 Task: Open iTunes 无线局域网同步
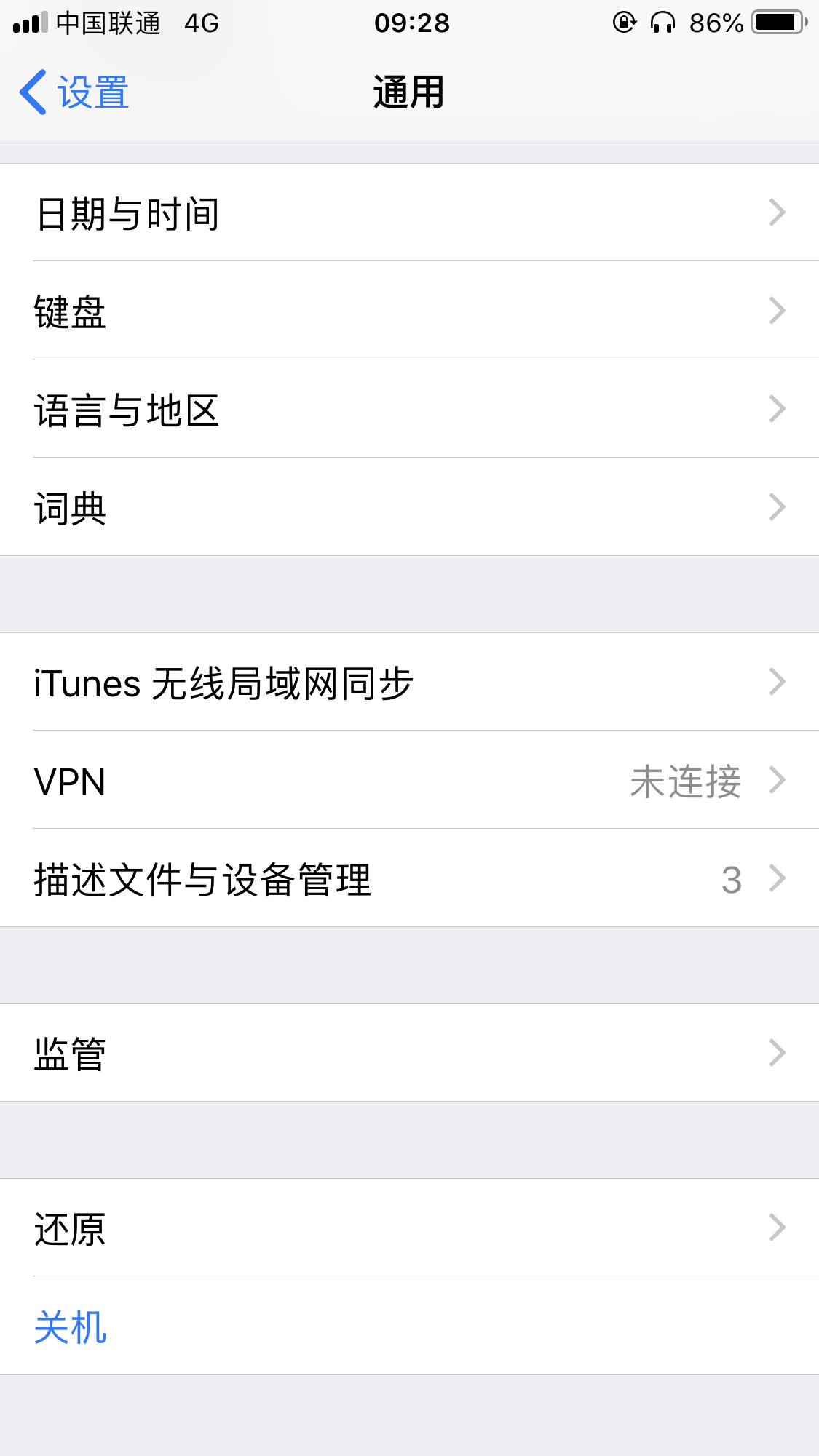(x=409, y=682)
